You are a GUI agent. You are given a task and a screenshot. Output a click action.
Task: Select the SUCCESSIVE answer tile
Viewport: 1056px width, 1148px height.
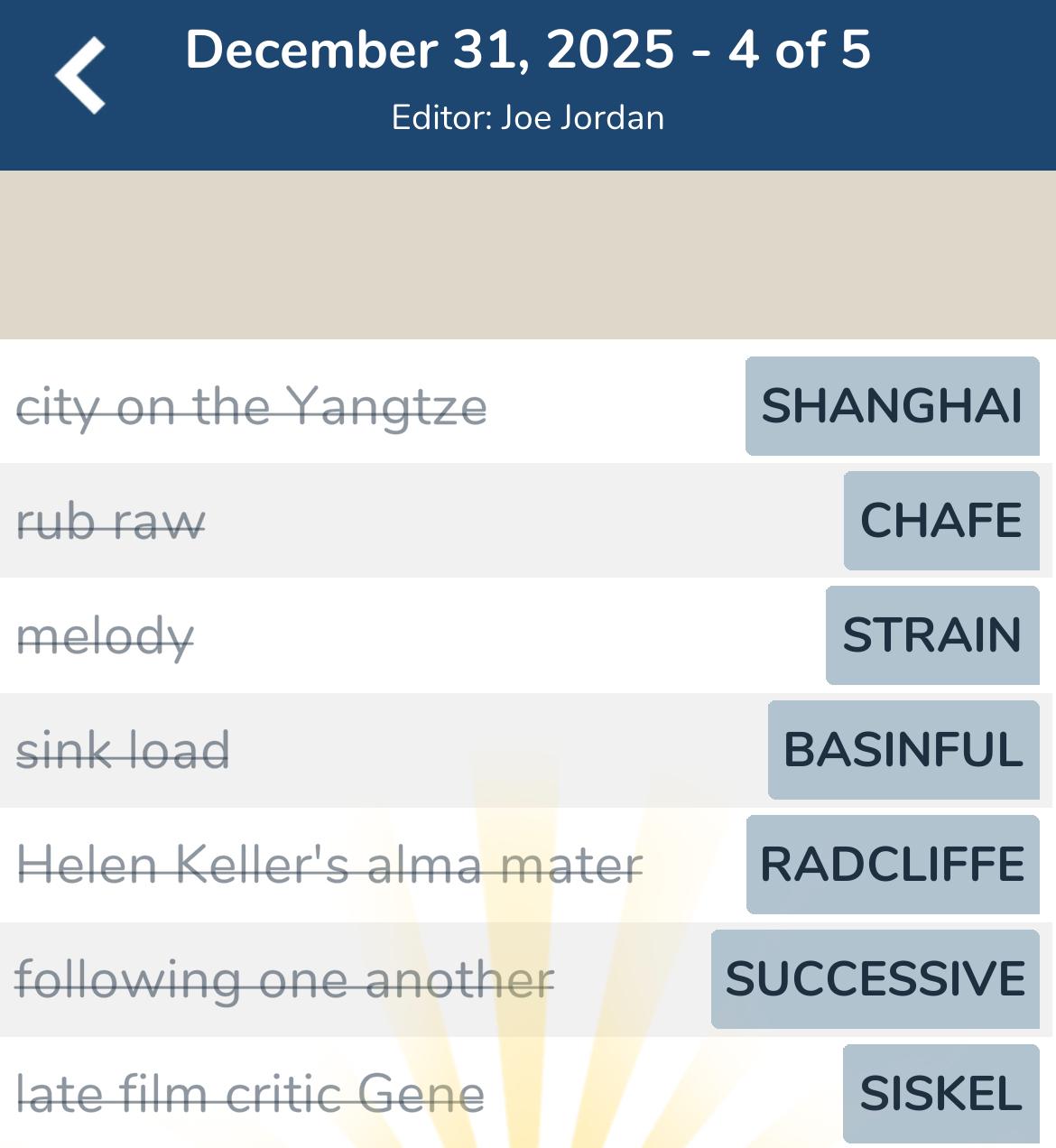[x=874, y=978]
